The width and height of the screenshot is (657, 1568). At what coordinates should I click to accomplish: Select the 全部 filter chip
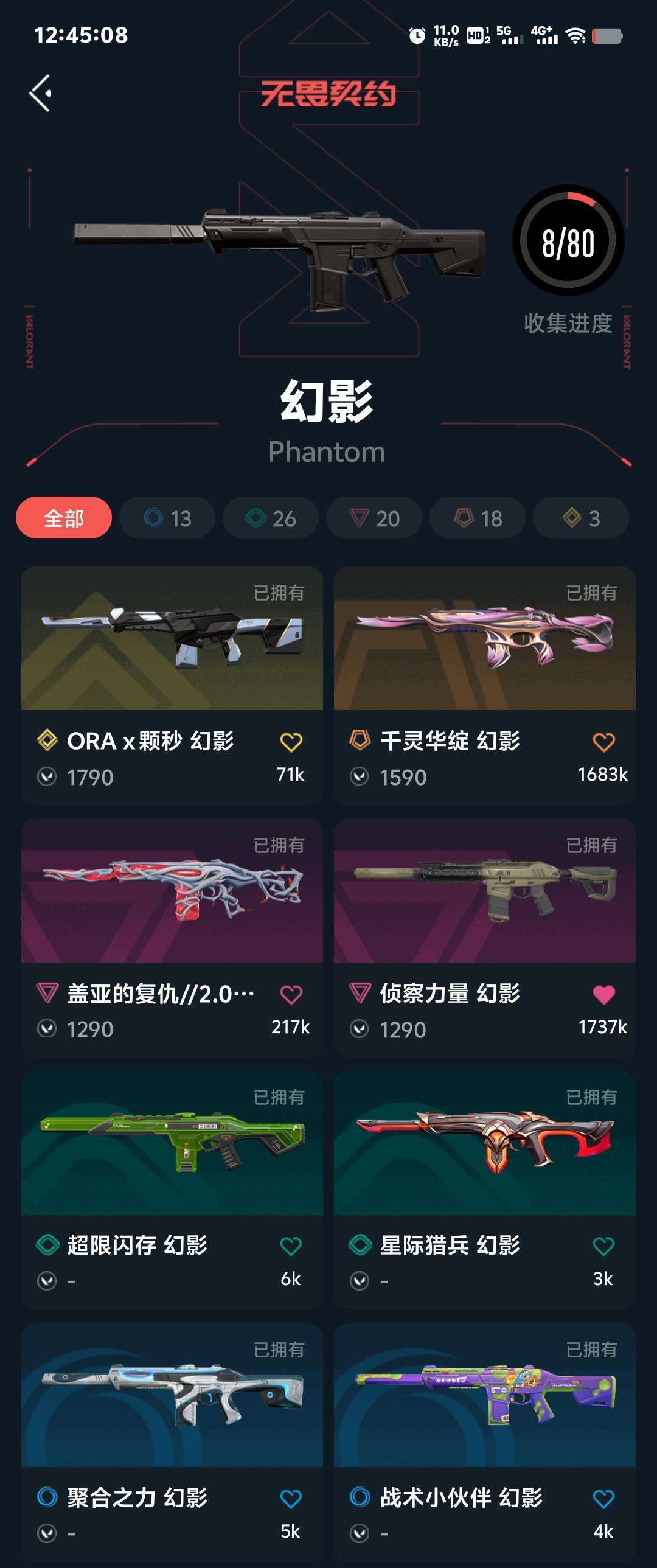(x=64, y=518)
